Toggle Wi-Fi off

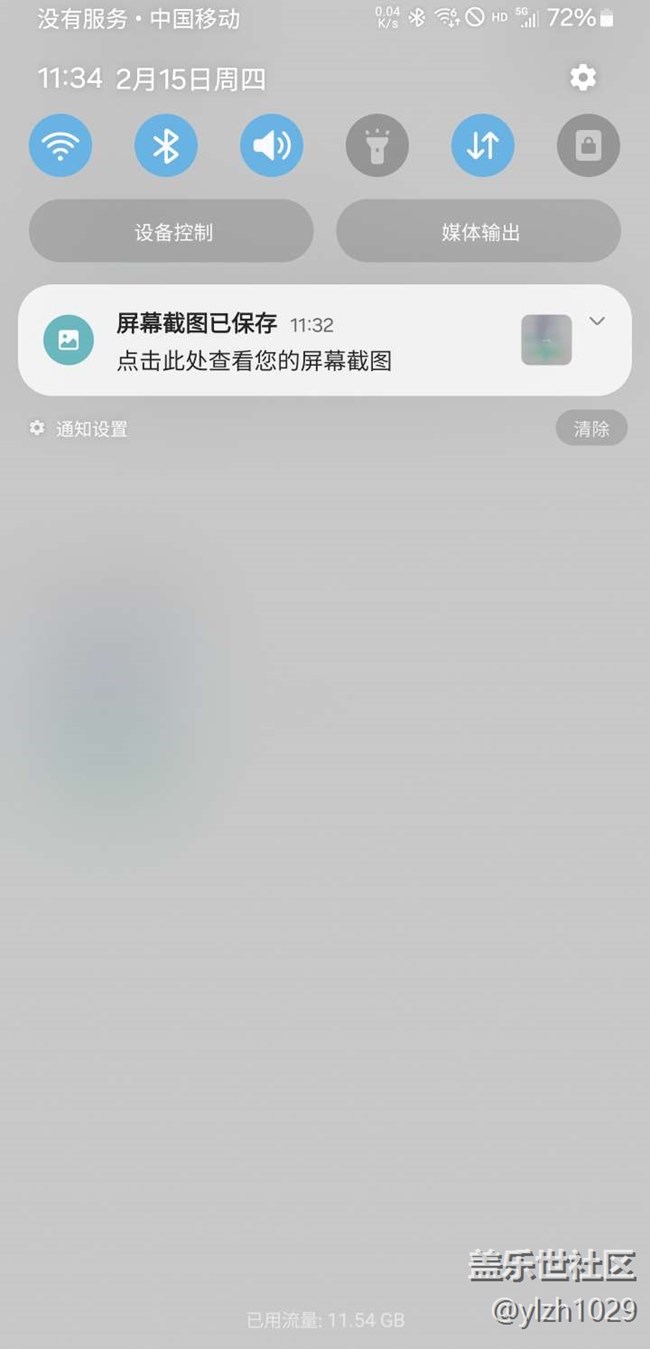(61, 145)
